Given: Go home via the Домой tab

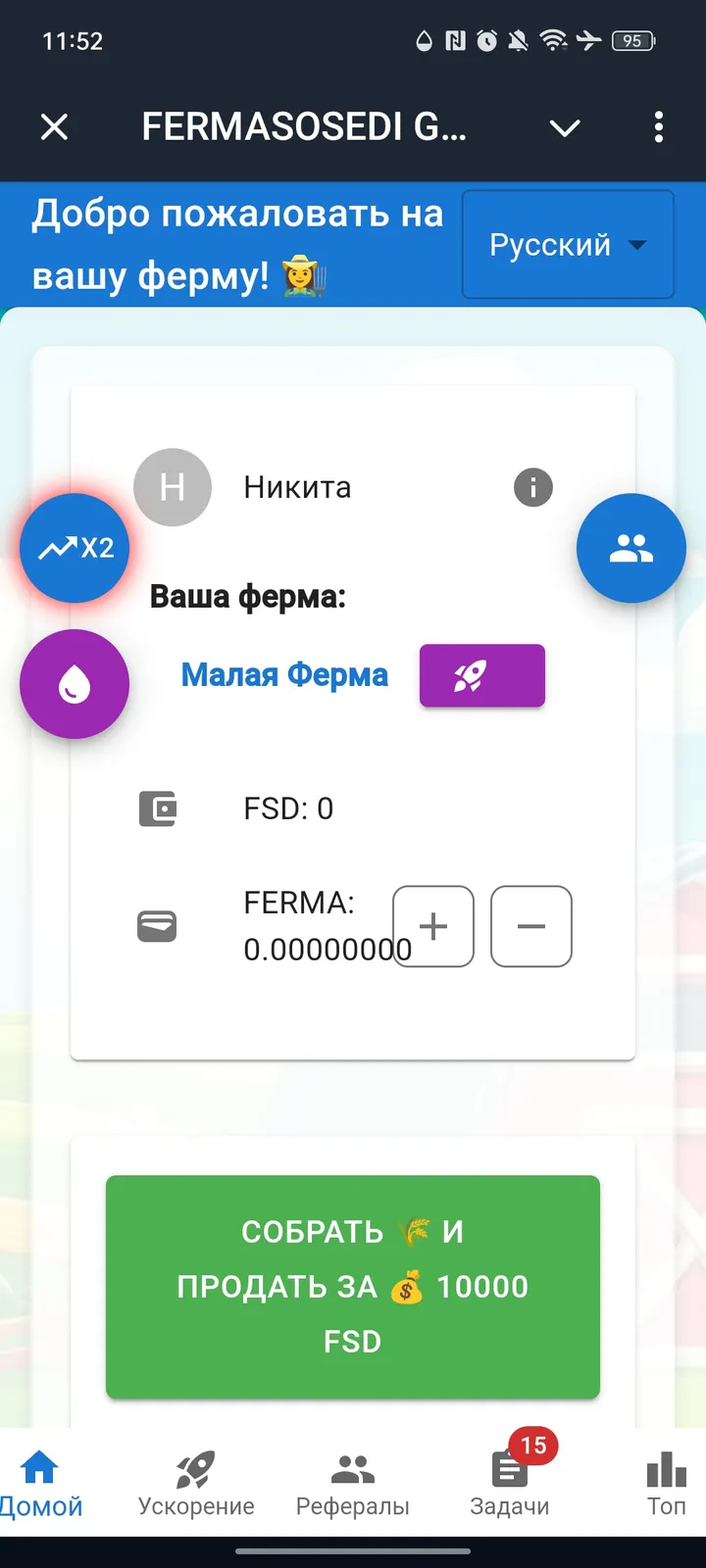Looking at the screenshot, I should point(39,1480).
